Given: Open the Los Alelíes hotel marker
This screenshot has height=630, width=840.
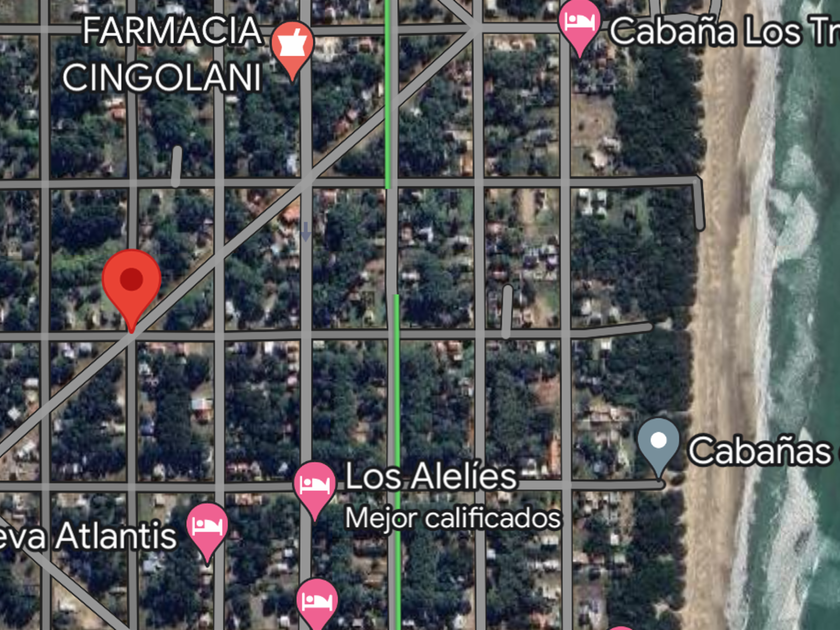Looking at the screenshot, I should coord(314,486).
